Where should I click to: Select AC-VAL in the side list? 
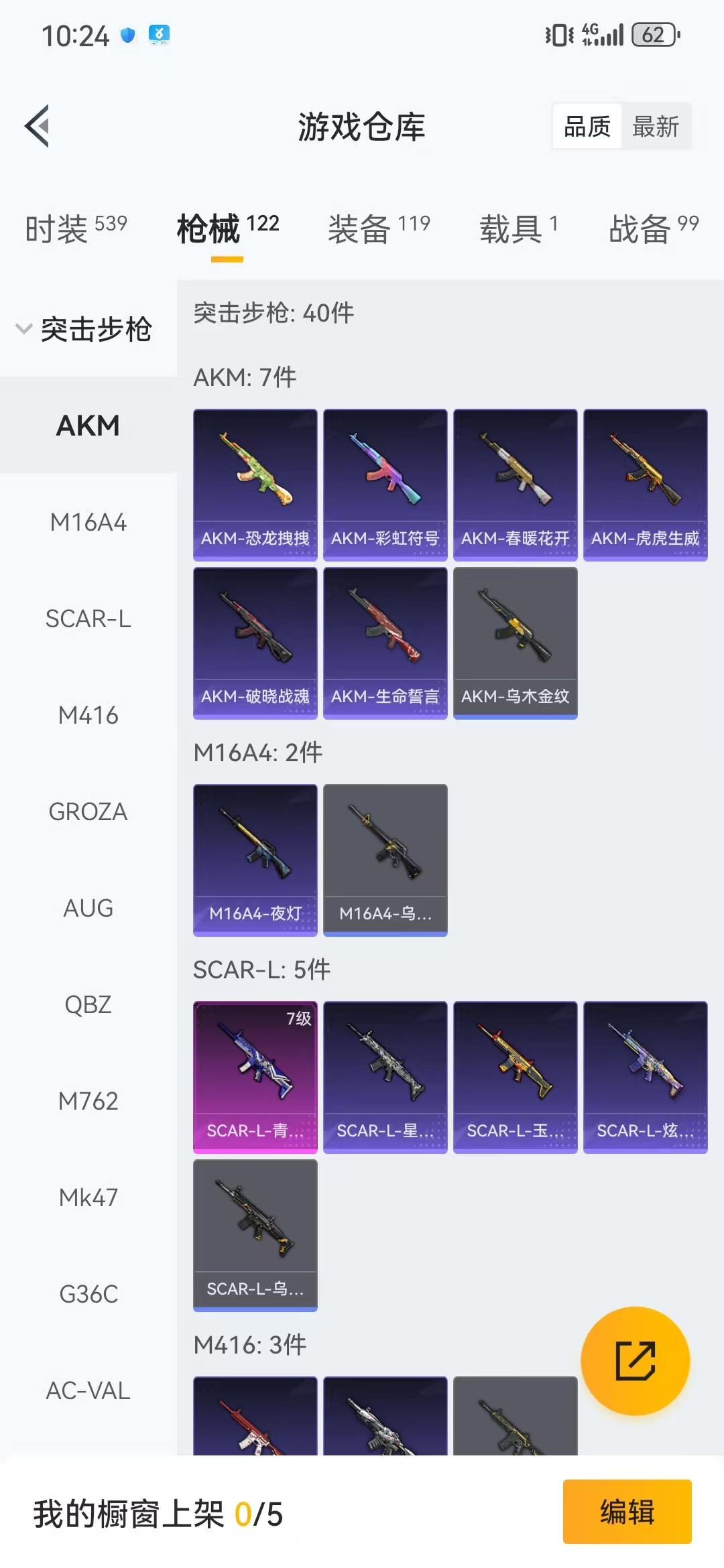[88, 1390]
